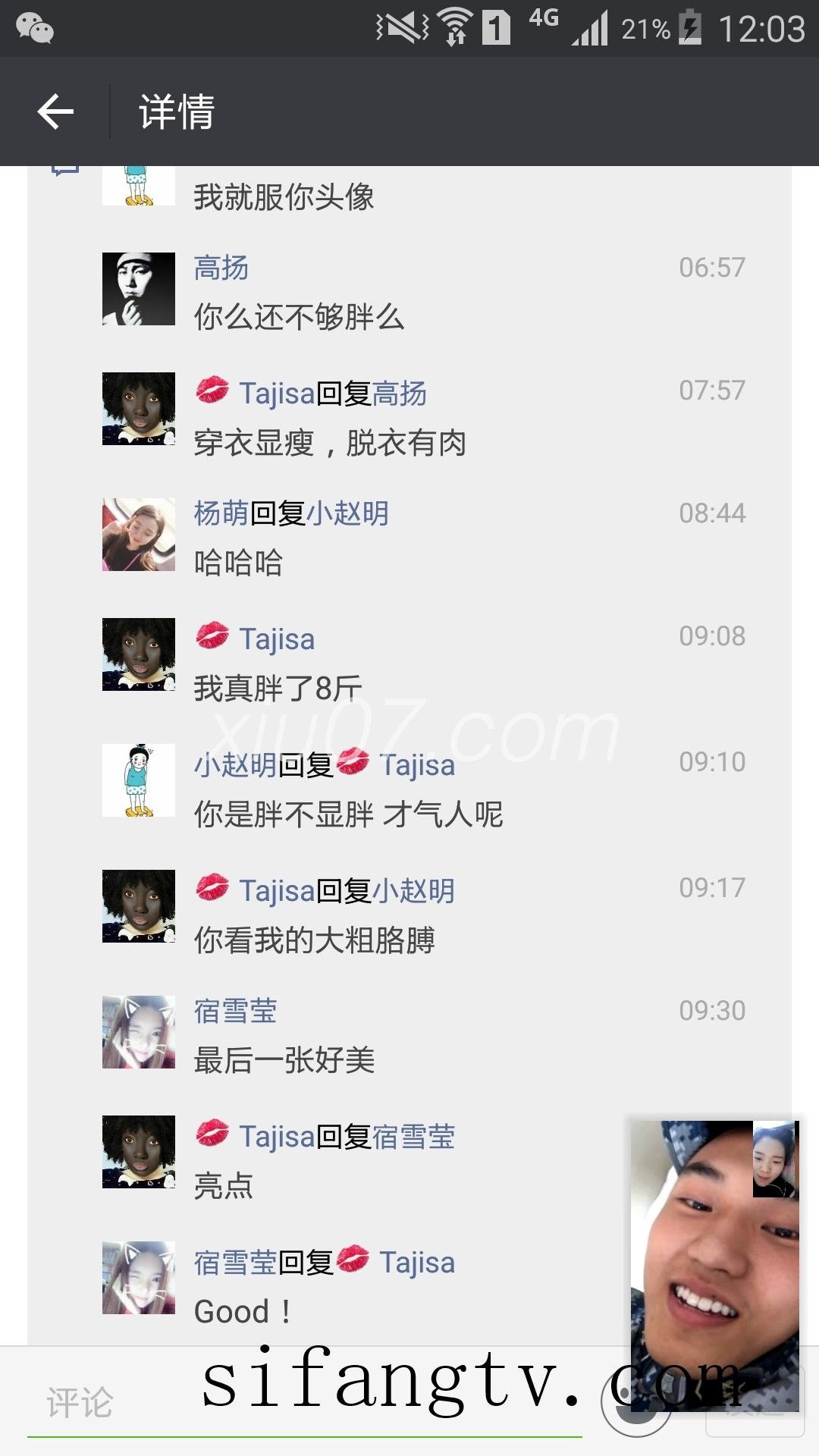Image resolution: width=819 pixels, height=1456 pixels.
Task: Open 高扬's avatar picture
Action: [139, 289]
